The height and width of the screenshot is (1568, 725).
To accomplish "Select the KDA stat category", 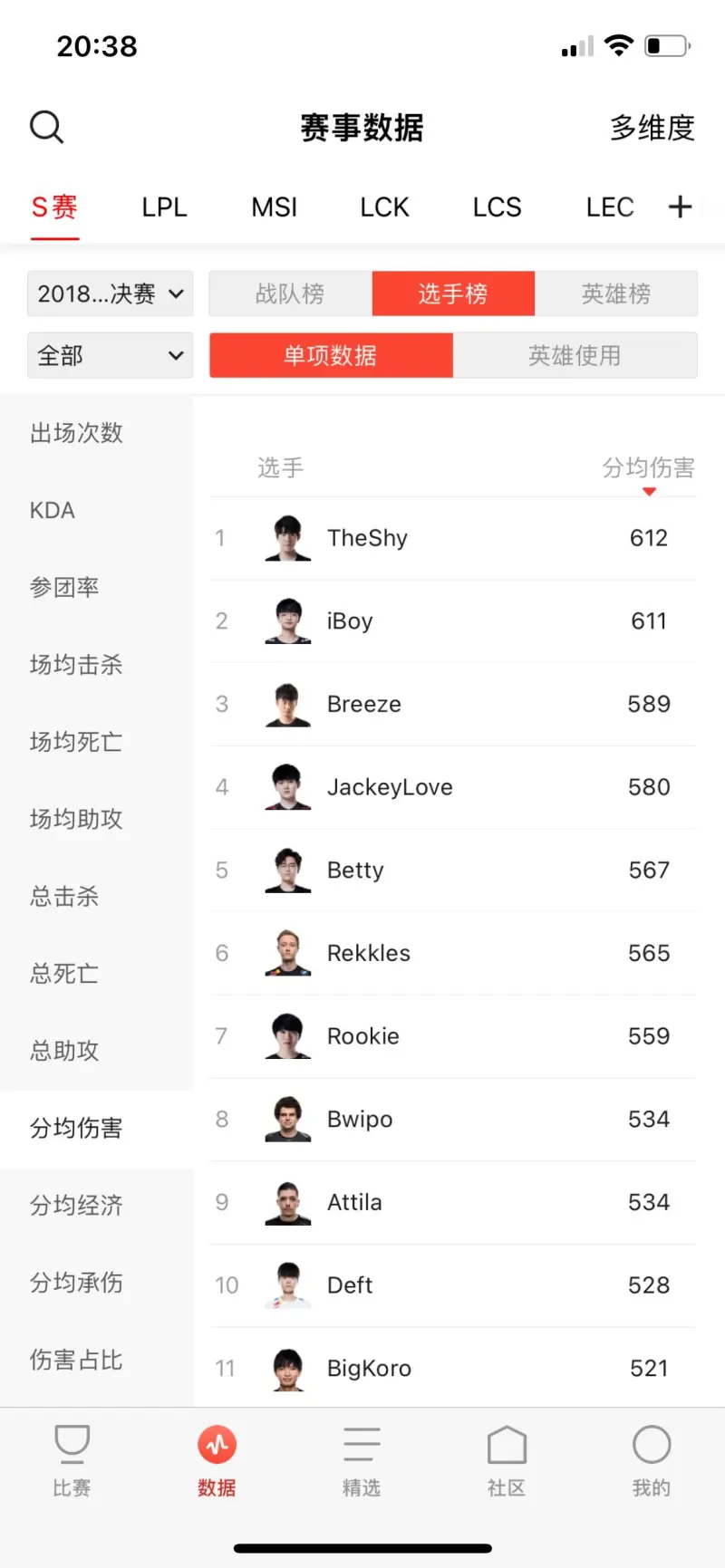I will tap(53, 510).
